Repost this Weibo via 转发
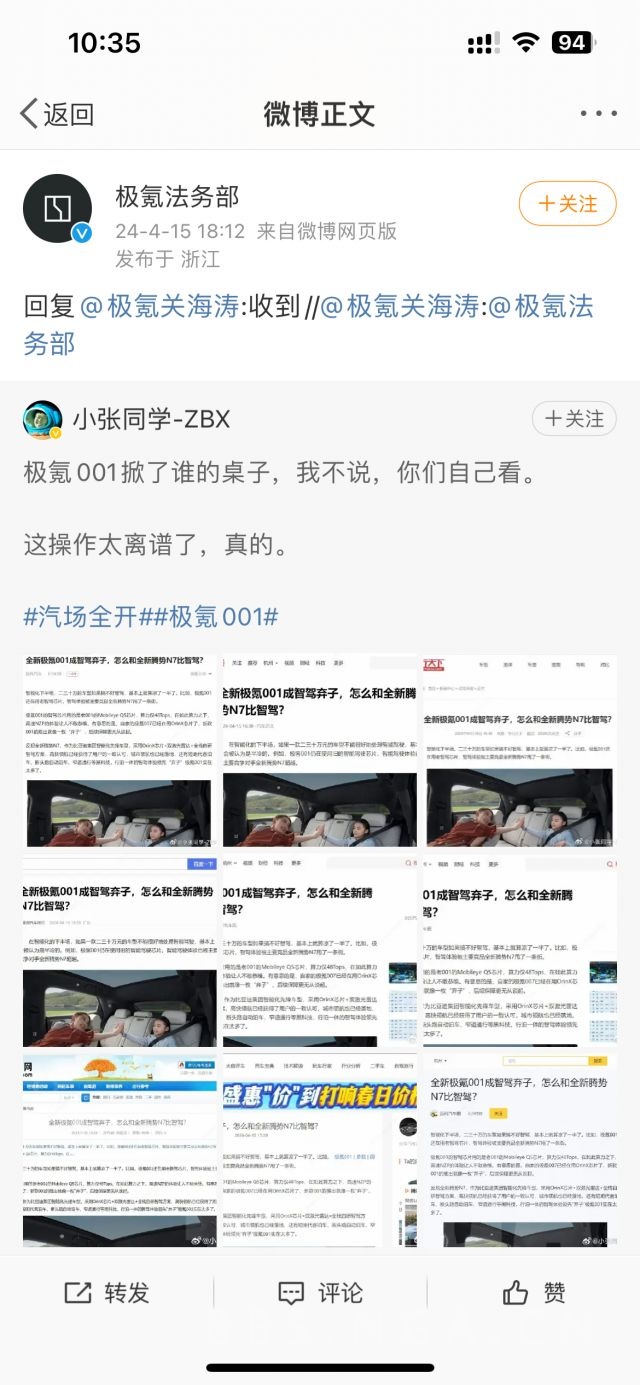640x1385 pixels. 106,1293
